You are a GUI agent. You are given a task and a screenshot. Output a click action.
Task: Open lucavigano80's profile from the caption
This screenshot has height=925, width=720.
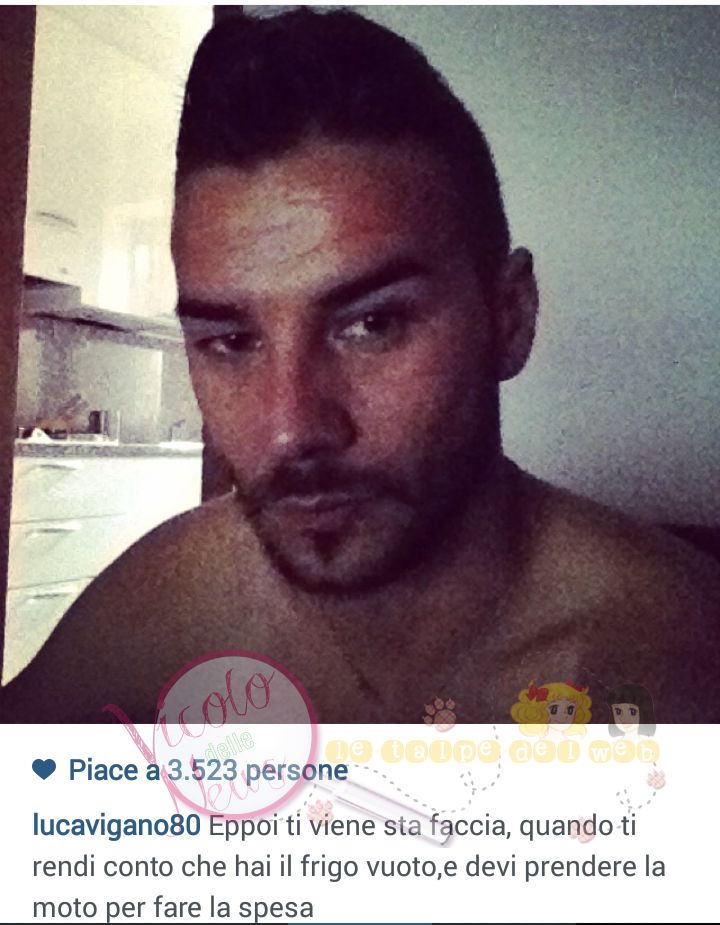tap(118, 827)
